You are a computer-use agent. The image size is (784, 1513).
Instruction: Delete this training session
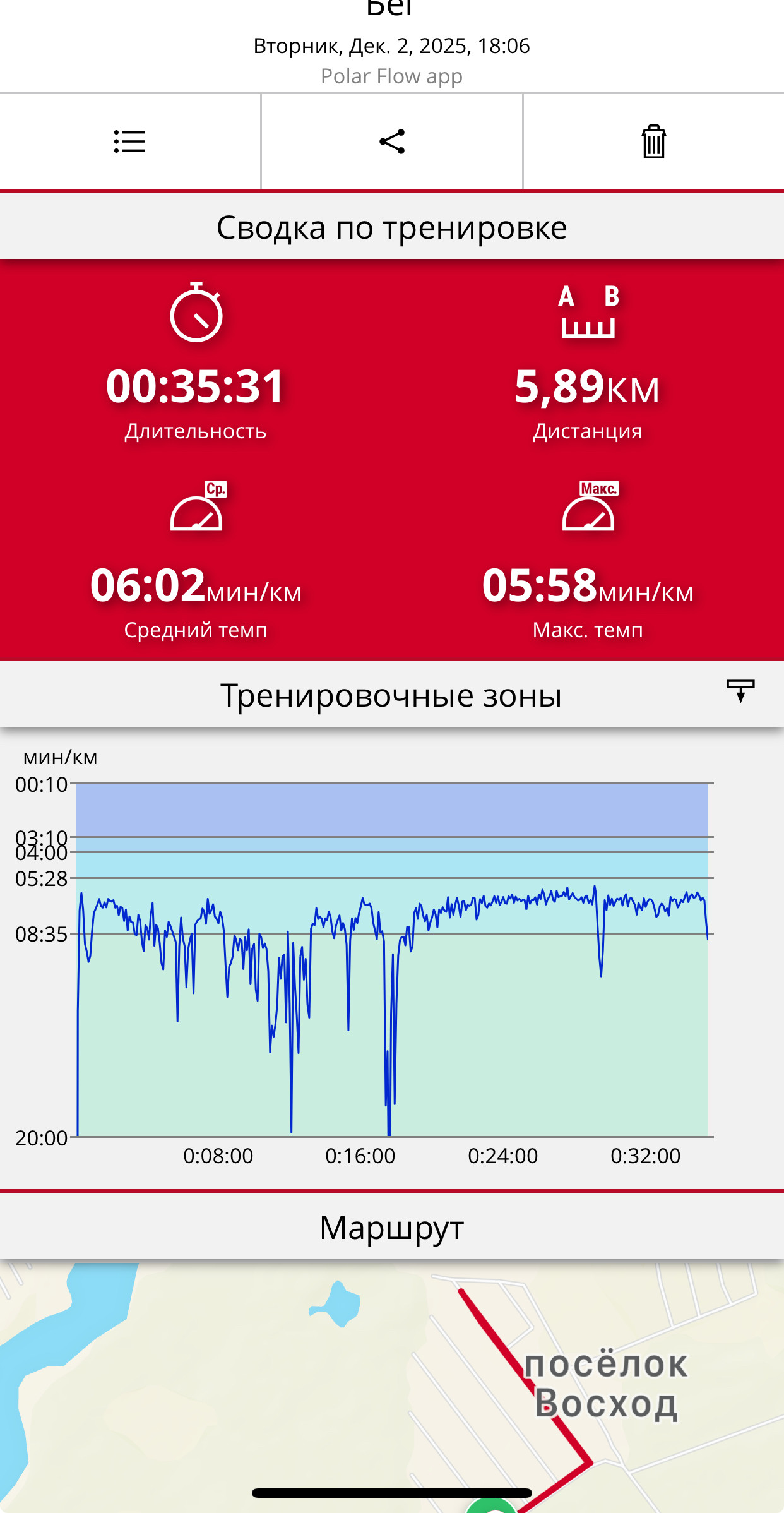653,141
